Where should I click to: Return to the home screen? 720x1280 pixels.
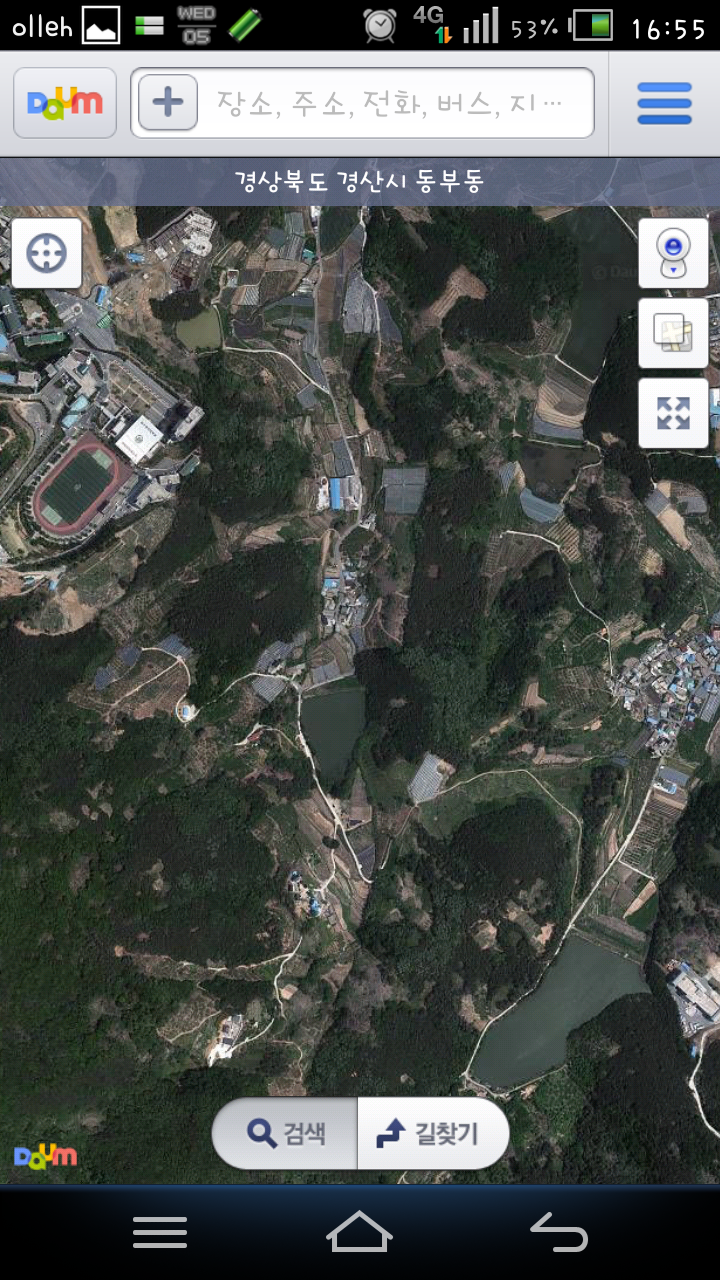pyautogui.click(x=360, y=1232)
